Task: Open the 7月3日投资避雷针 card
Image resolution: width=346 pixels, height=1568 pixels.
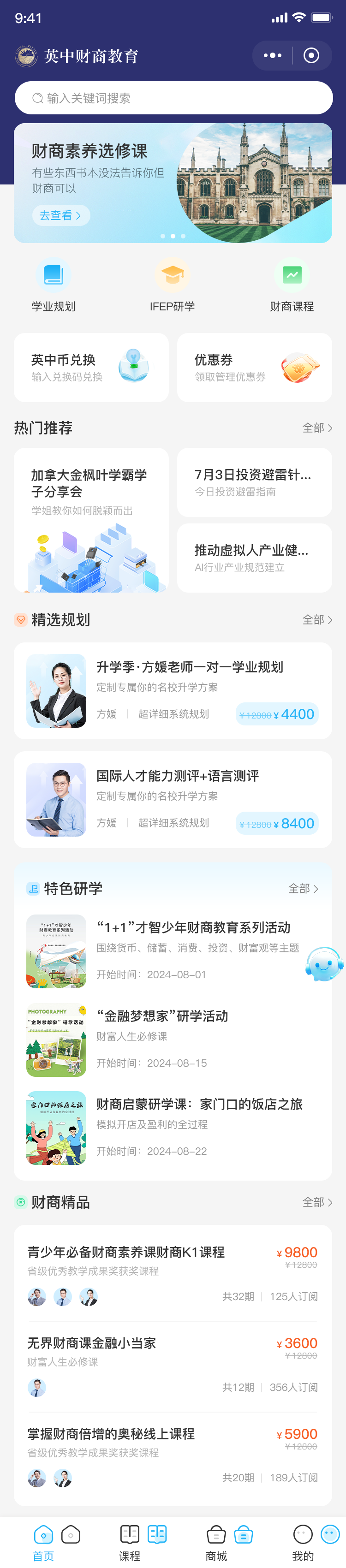Action: [x=254, y=482]
